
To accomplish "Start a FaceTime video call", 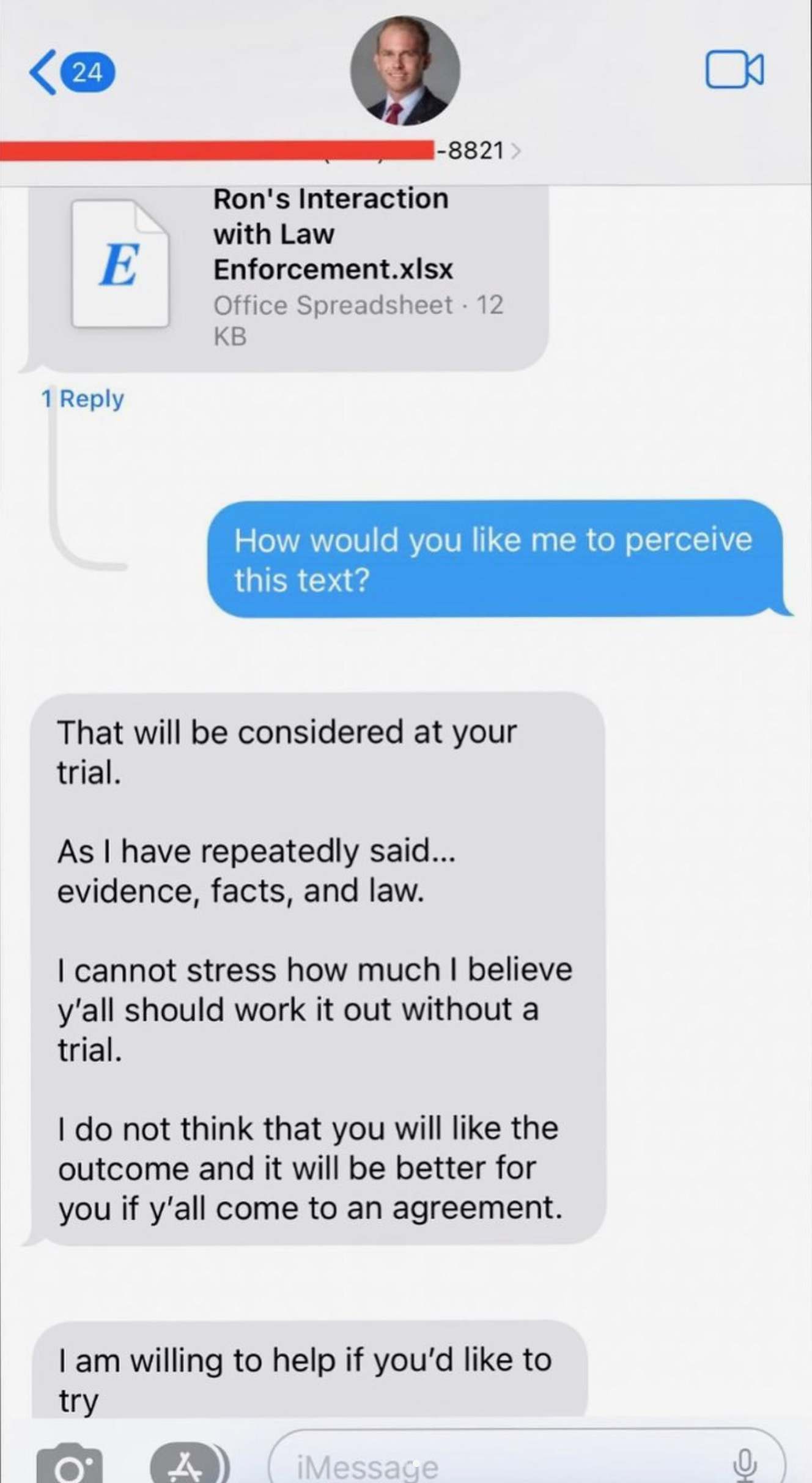I will tap(734, 70).
